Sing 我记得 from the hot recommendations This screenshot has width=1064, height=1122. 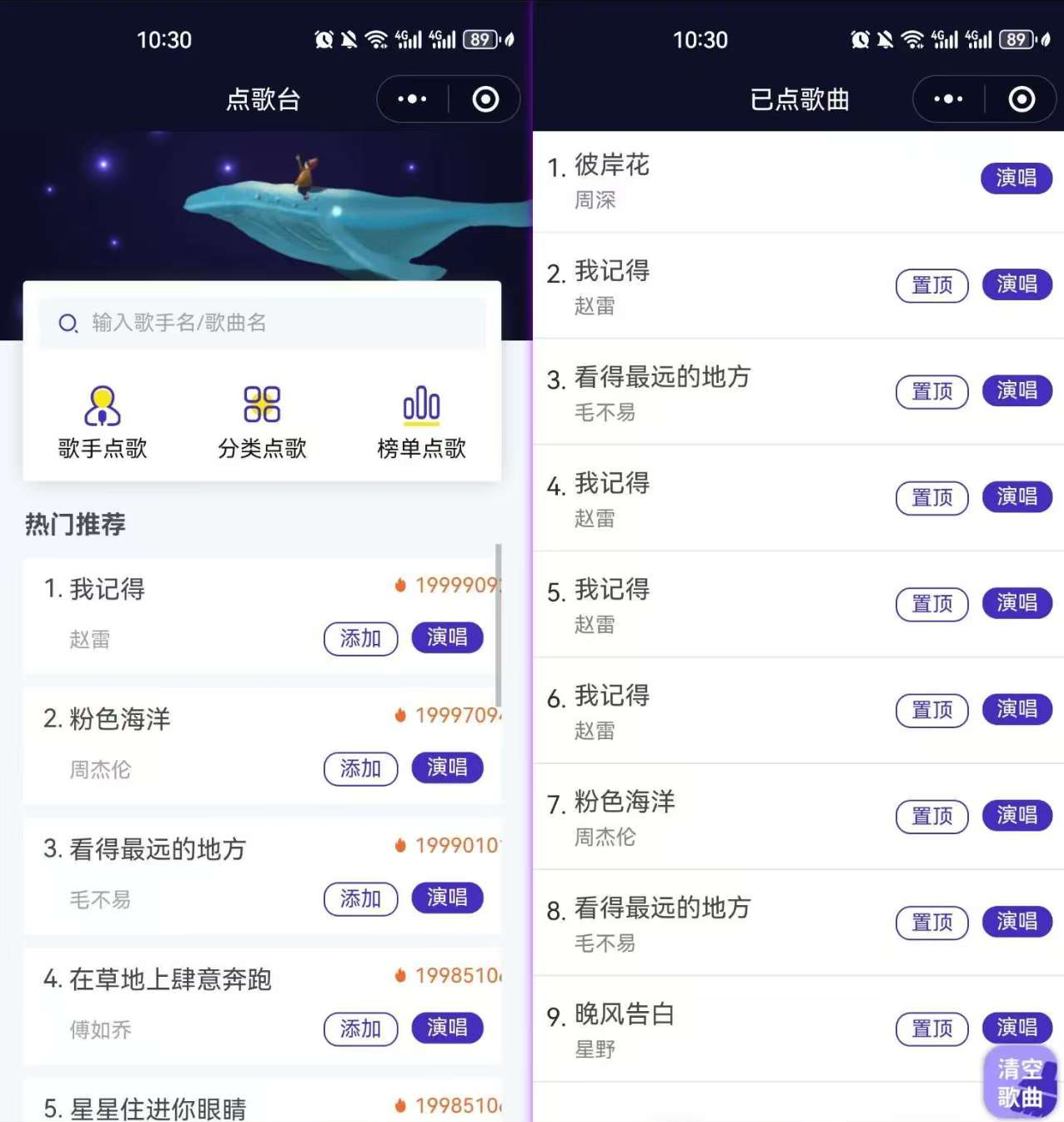447,638
